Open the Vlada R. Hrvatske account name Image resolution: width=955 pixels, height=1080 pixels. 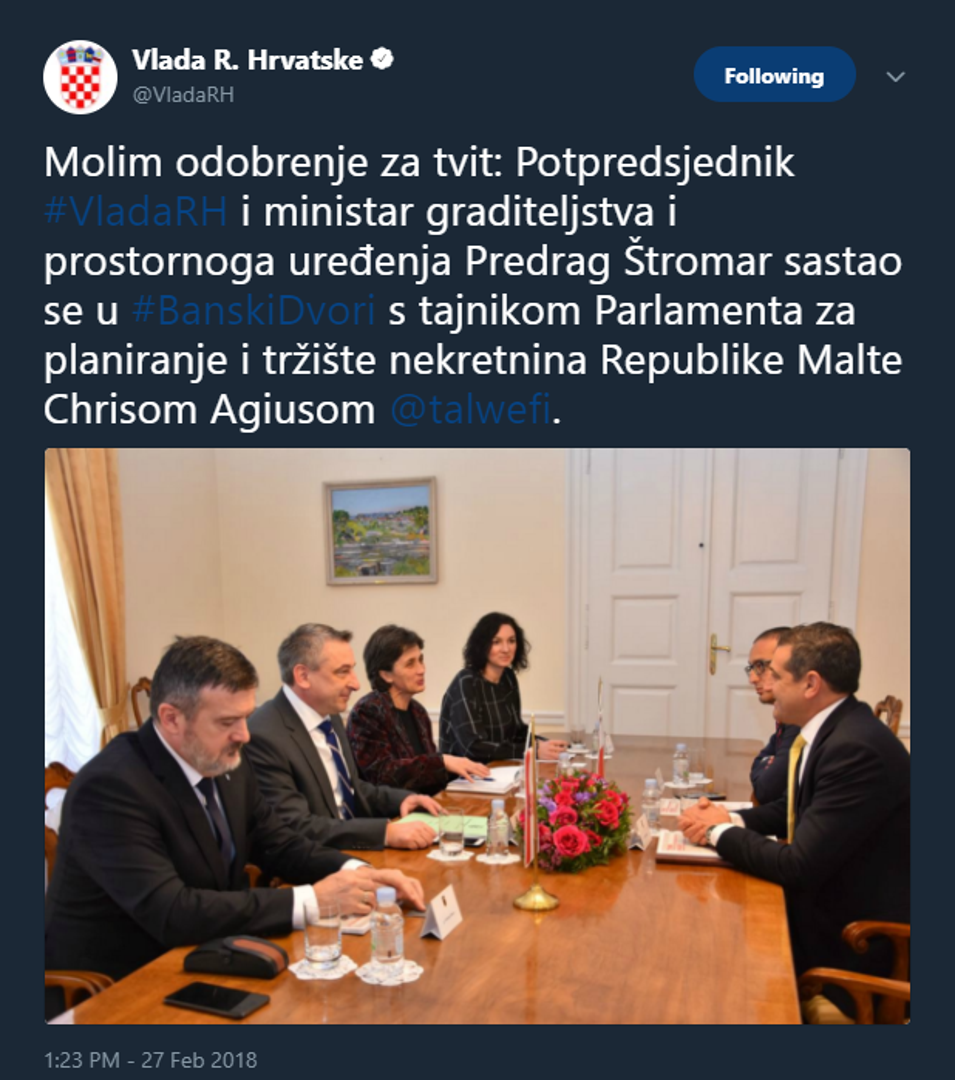(x=247, y=60)
